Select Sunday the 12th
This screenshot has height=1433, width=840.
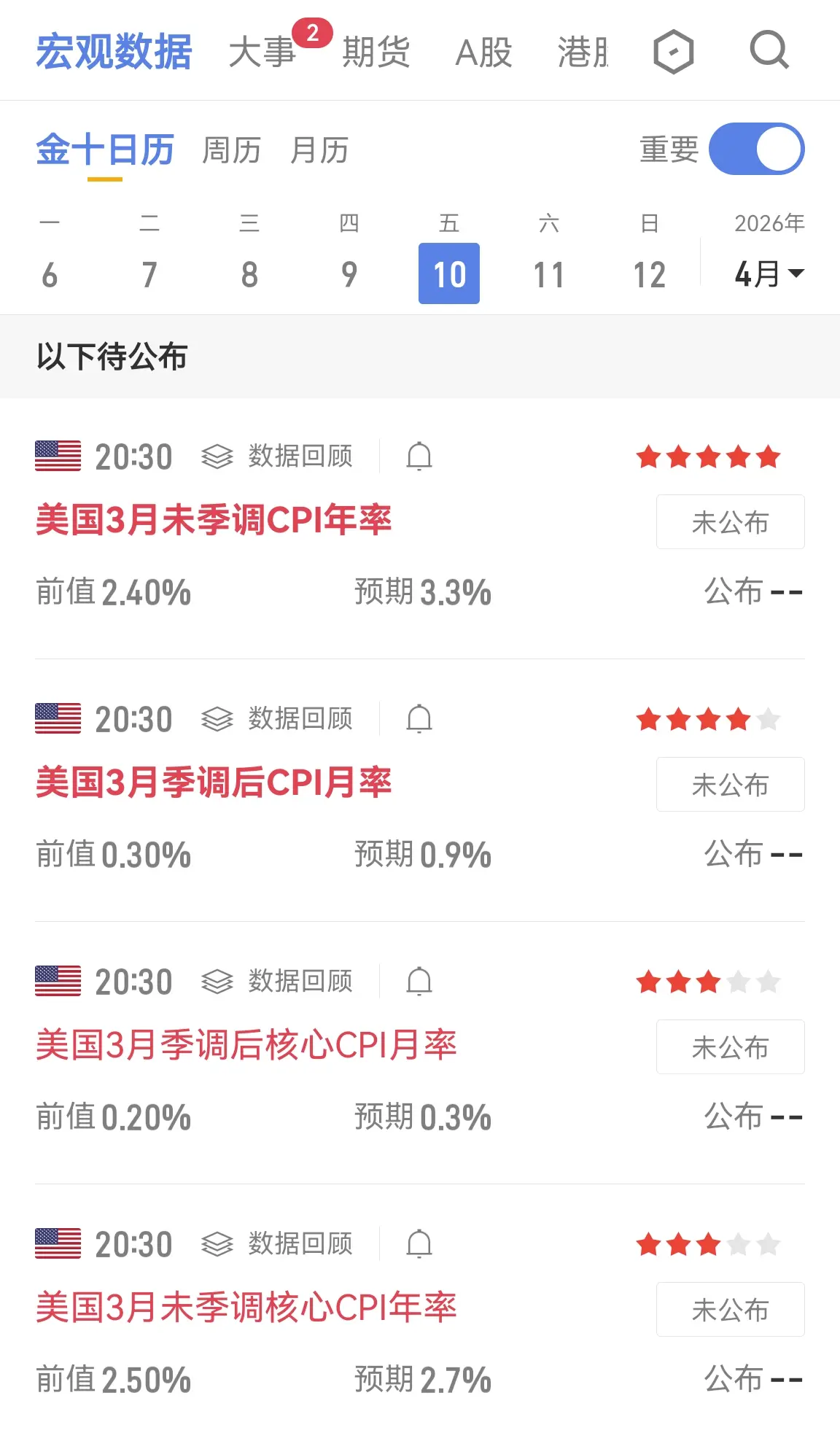coord(649,274)
